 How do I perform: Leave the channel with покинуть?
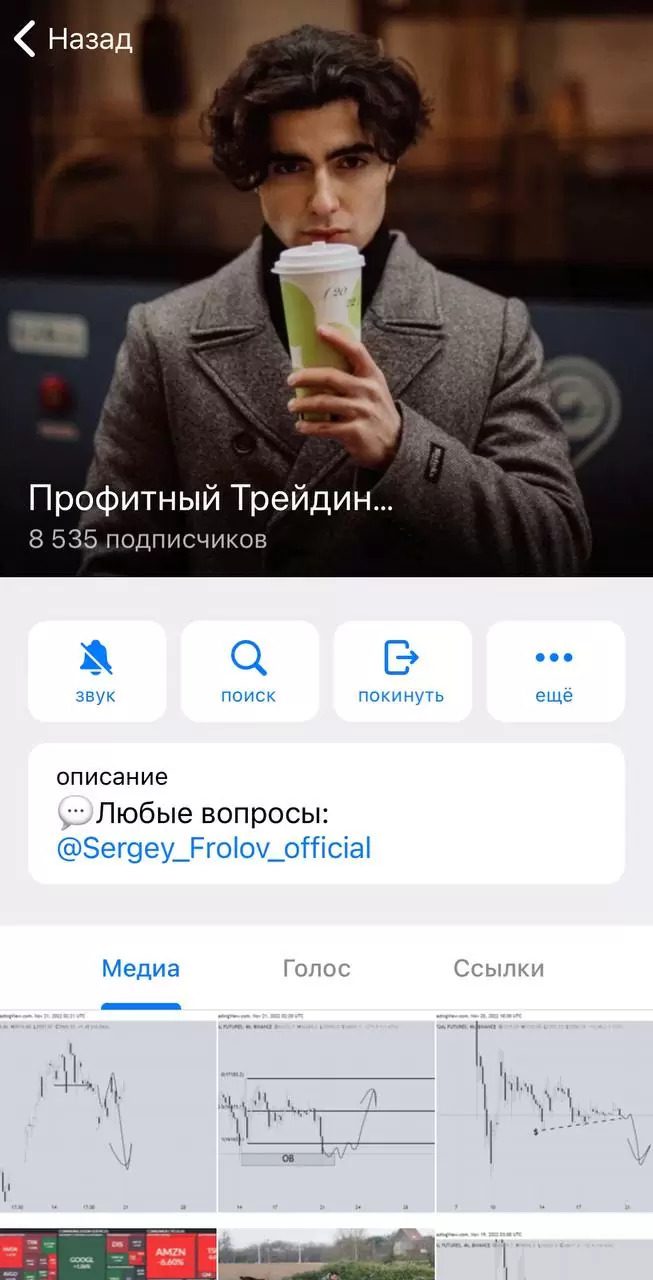point(402,671)
